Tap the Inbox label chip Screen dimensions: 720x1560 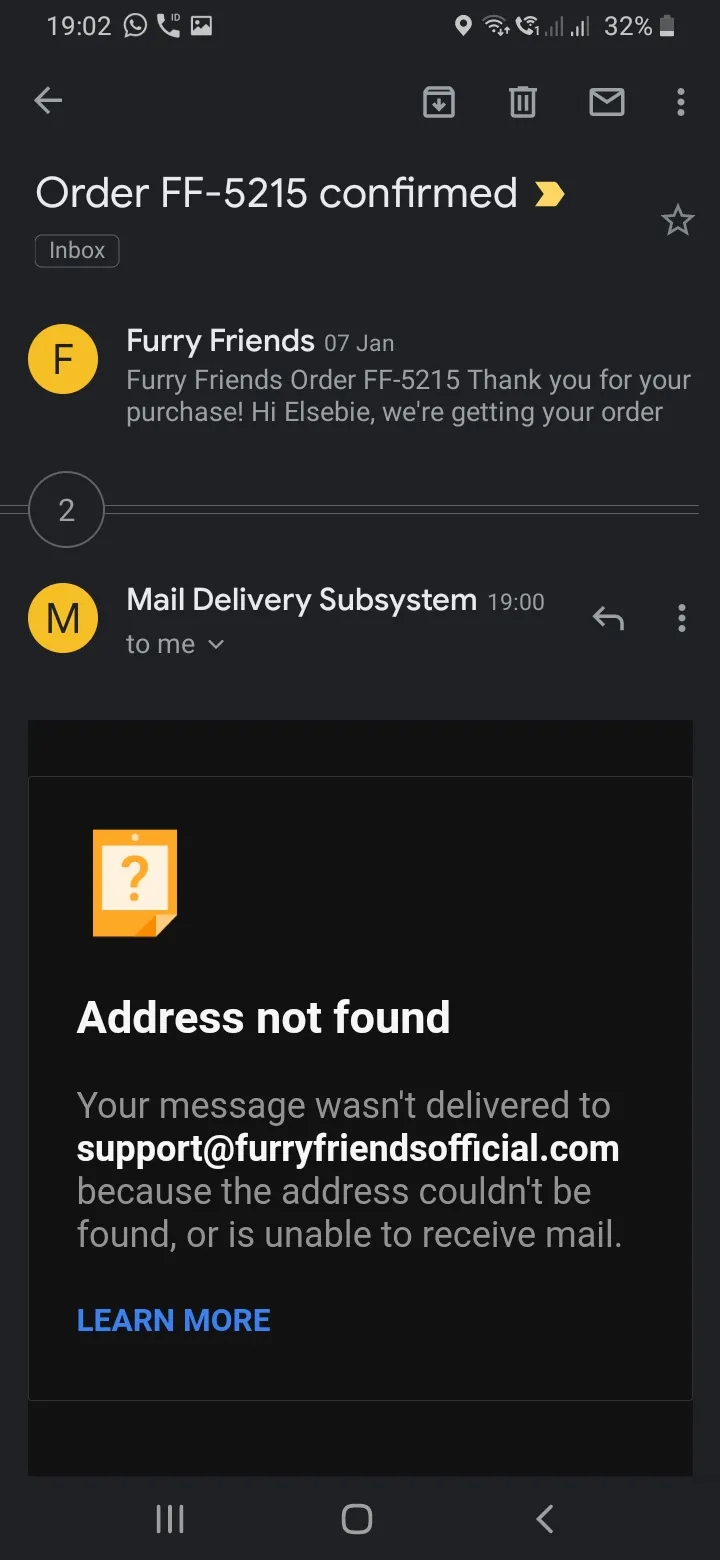pos(77,250)
